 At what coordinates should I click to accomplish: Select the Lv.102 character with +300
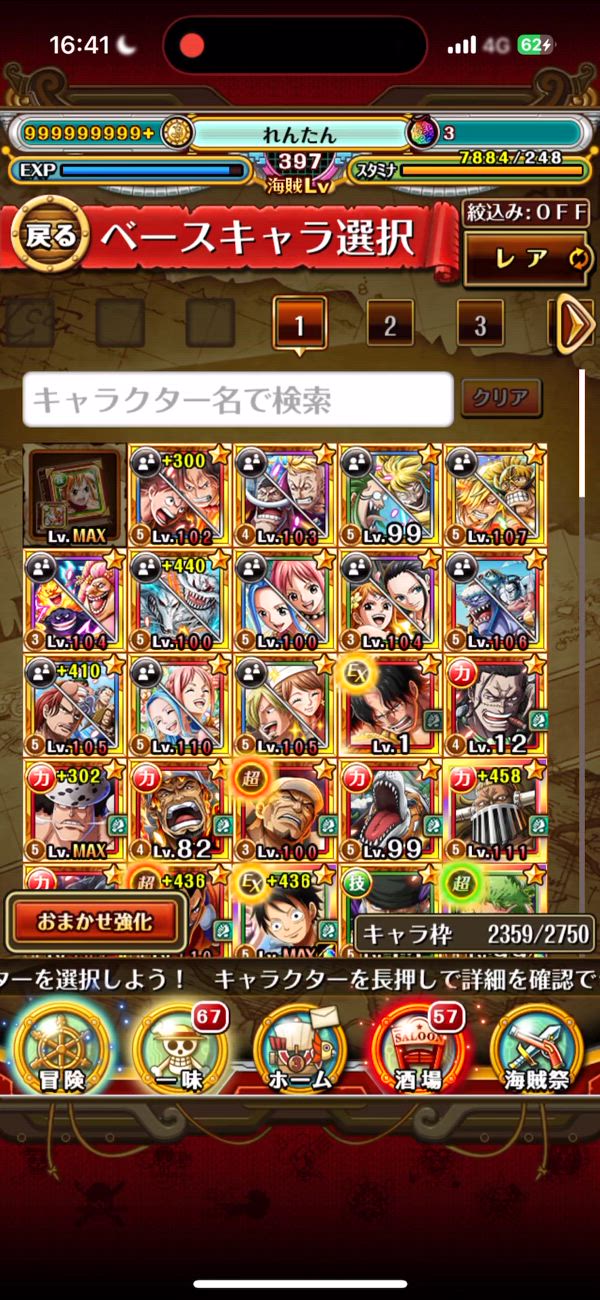point(180,495)
